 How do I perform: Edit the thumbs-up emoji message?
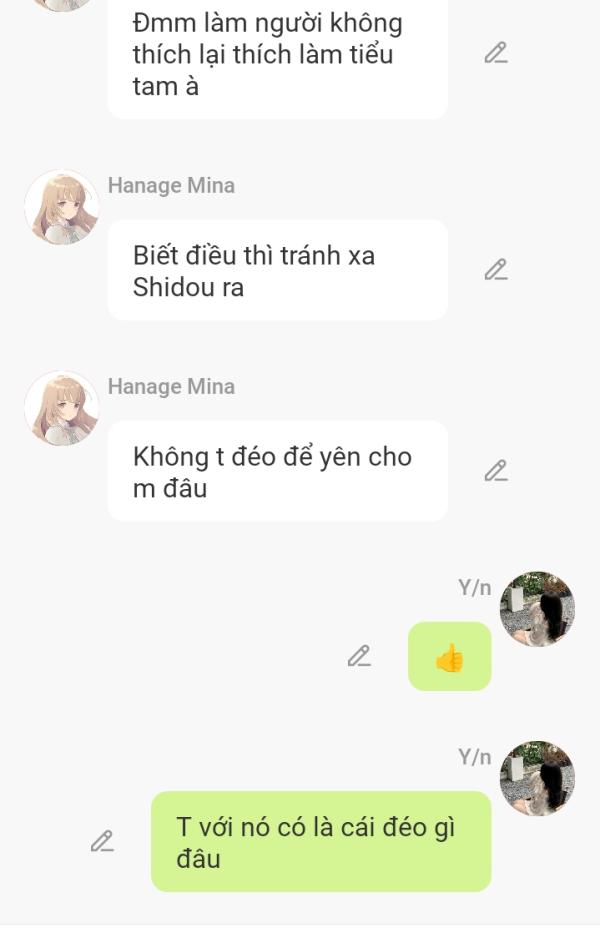click(x=359, y=656)
